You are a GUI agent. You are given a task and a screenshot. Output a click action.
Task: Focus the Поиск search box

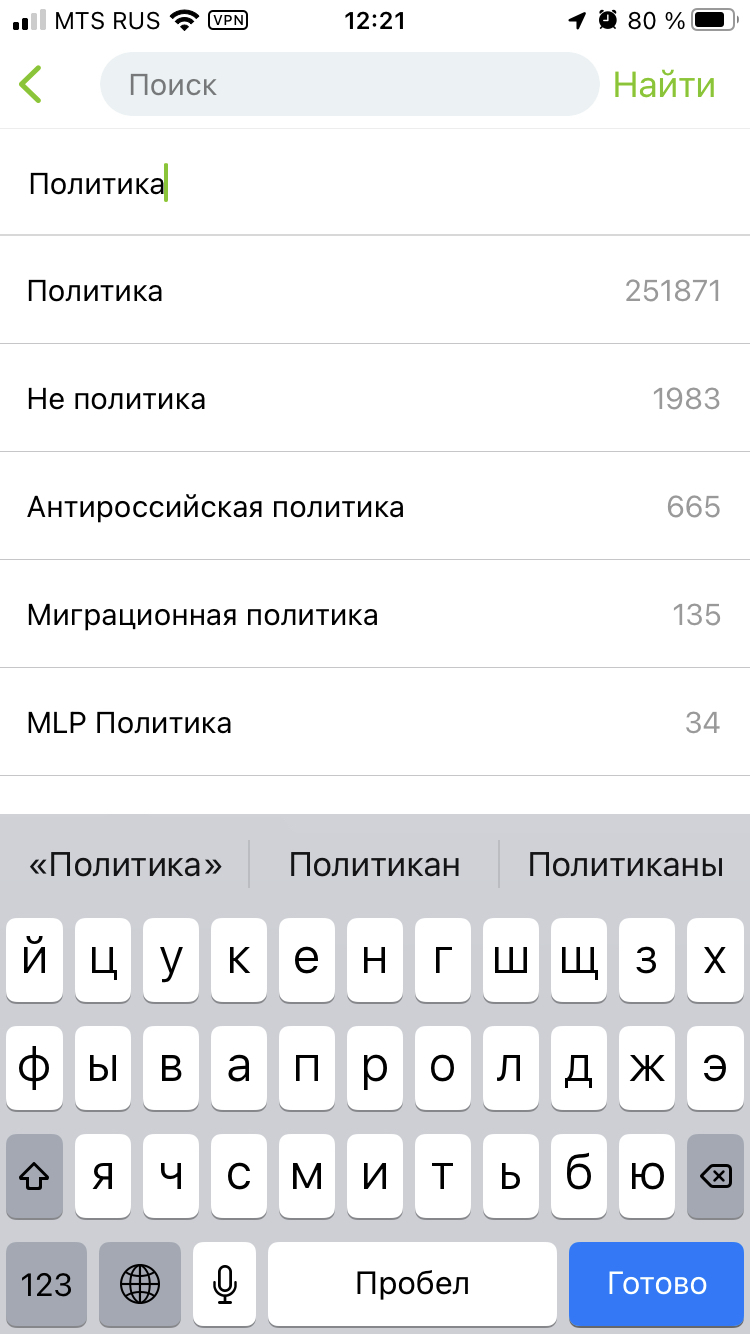coord(348,85)
